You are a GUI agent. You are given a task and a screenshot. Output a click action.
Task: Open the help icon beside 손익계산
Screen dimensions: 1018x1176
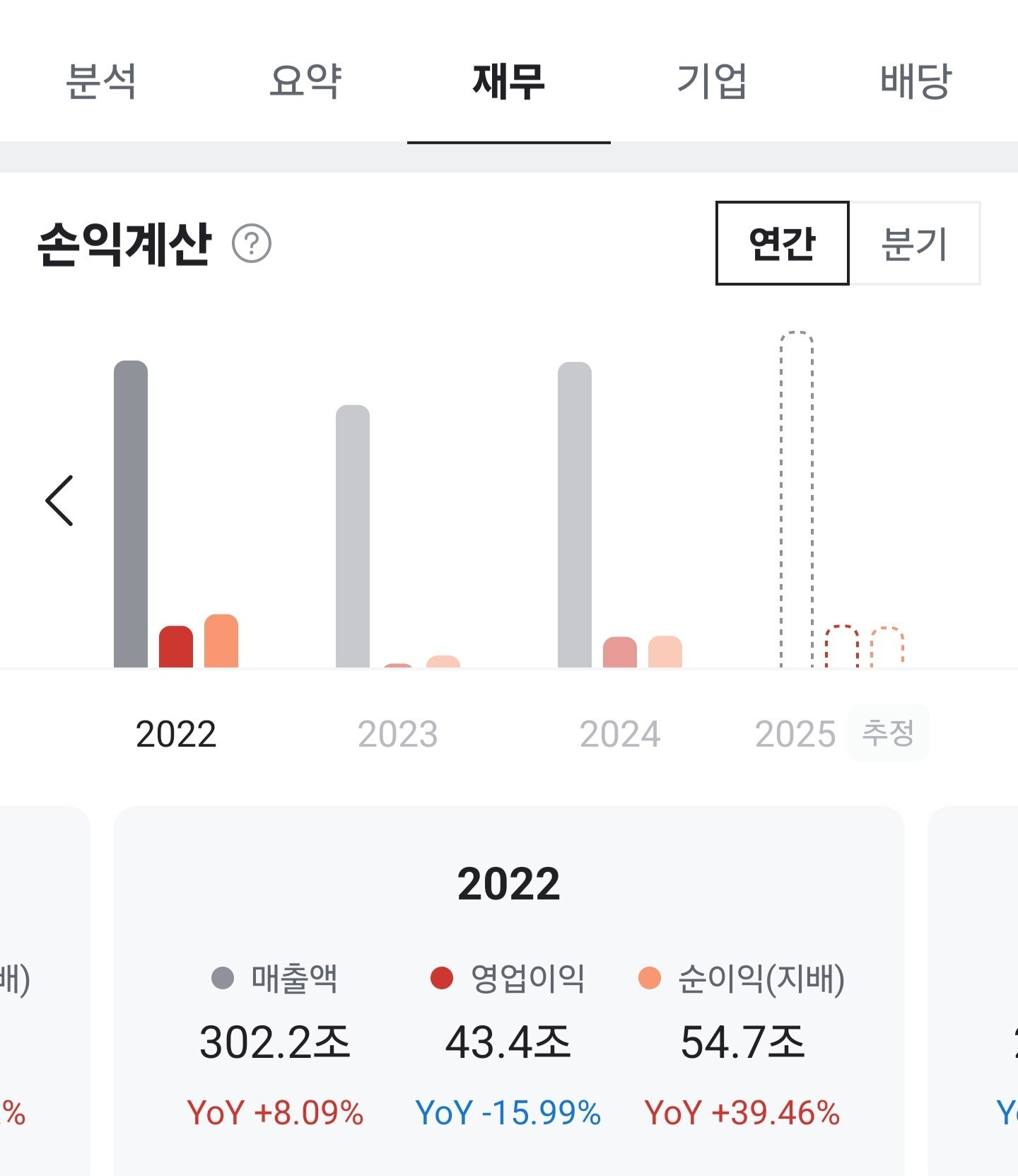pos(252,243)
